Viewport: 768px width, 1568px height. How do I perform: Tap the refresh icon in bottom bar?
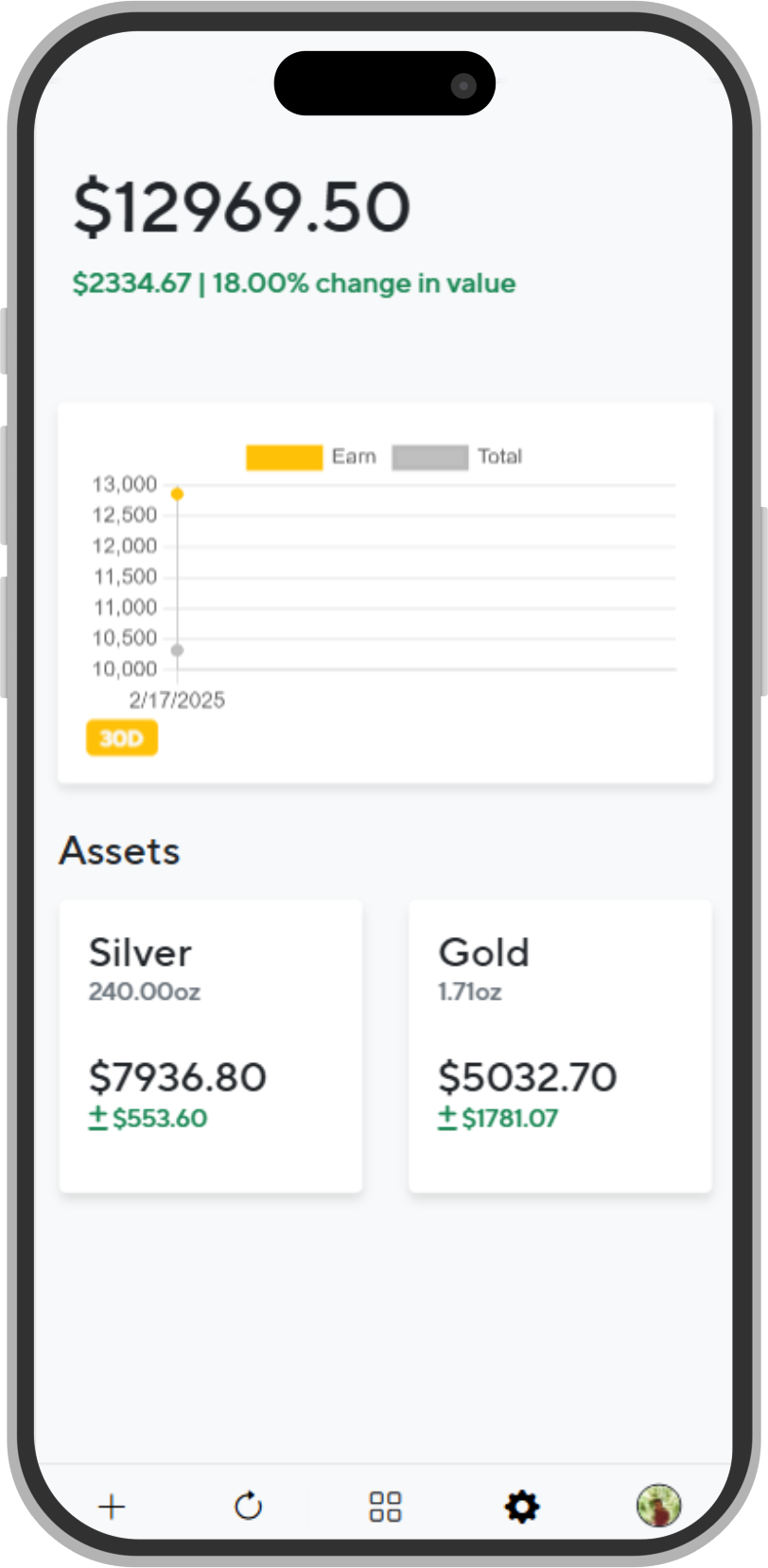(248, 1506)
